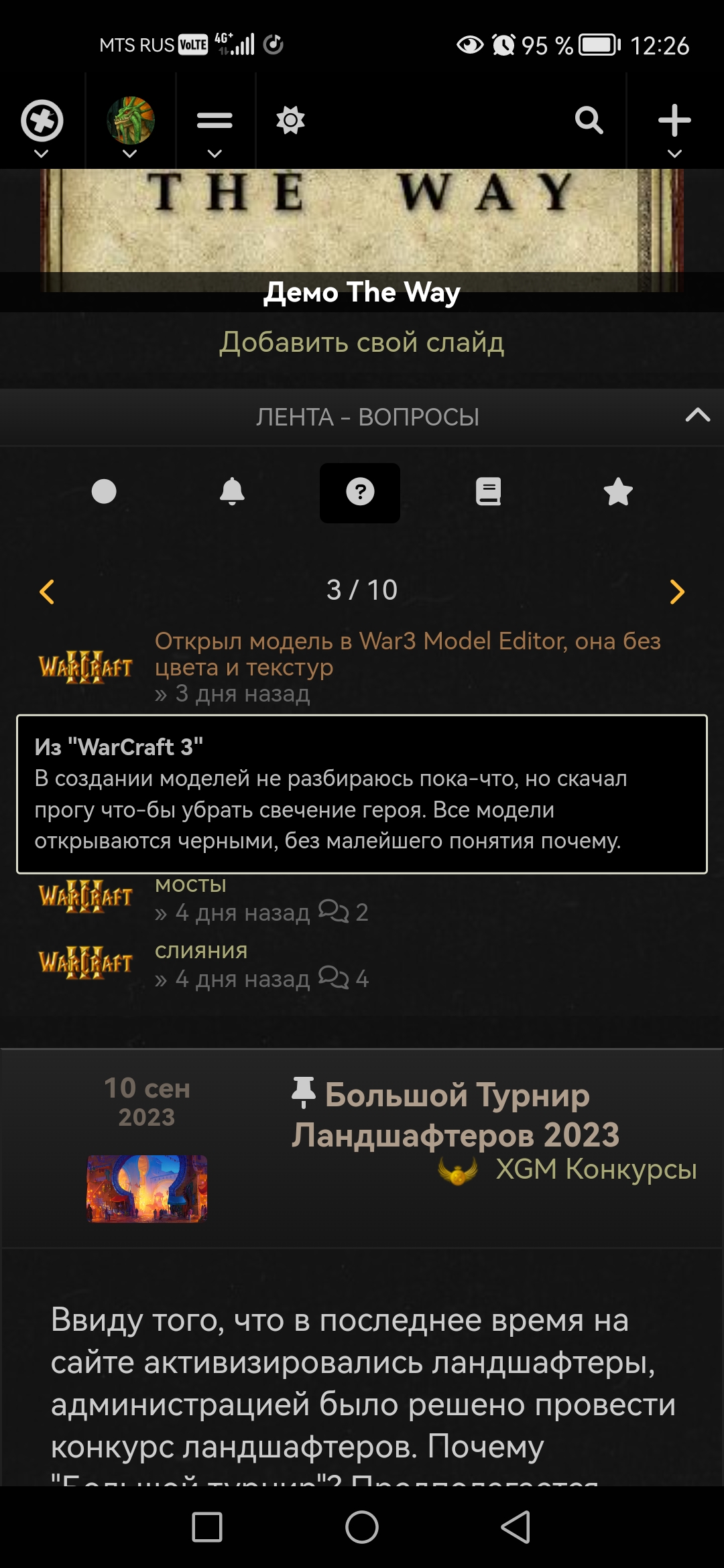
Task: Open the Демо The Way slide
Action: tap(362, 292)
